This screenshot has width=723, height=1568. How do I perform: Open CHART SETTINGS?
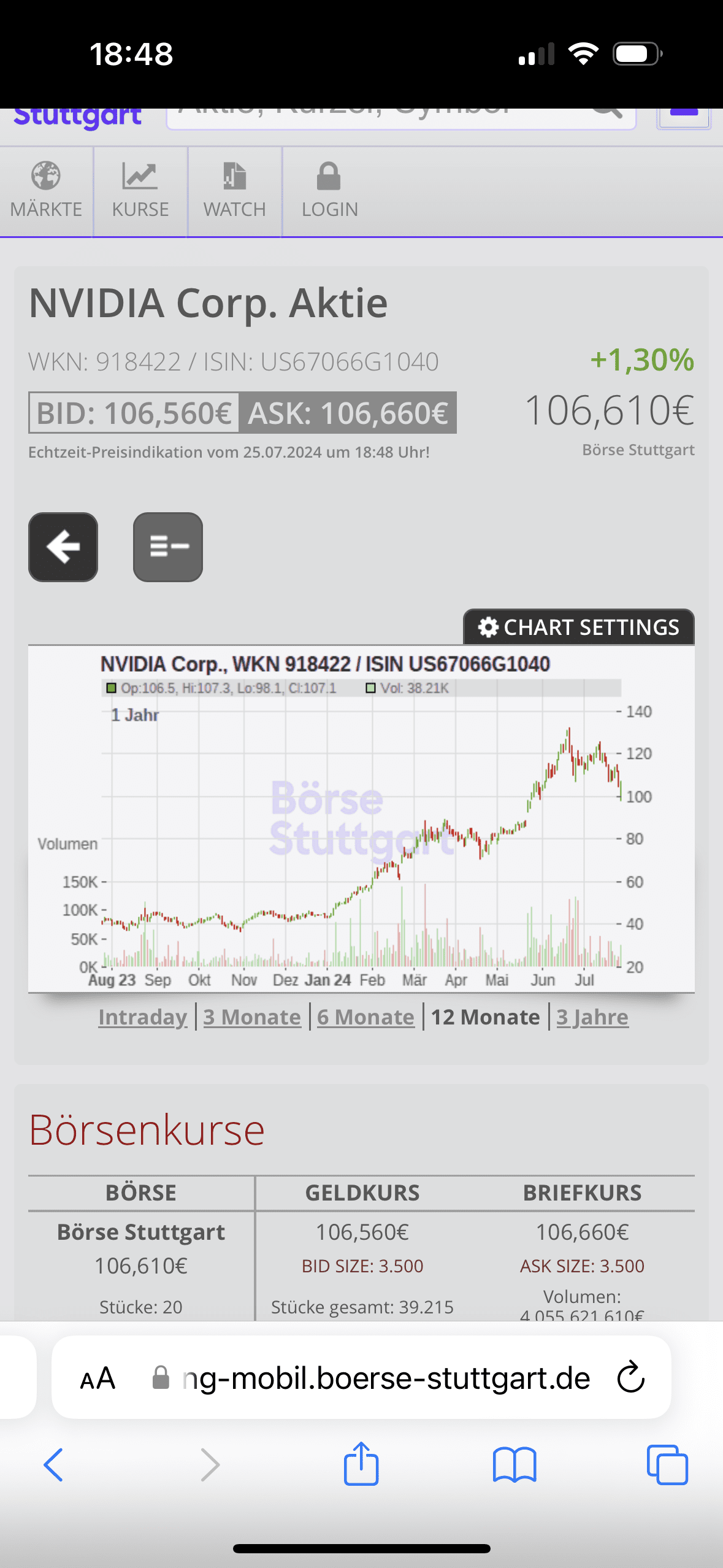(x=578, y=627)
